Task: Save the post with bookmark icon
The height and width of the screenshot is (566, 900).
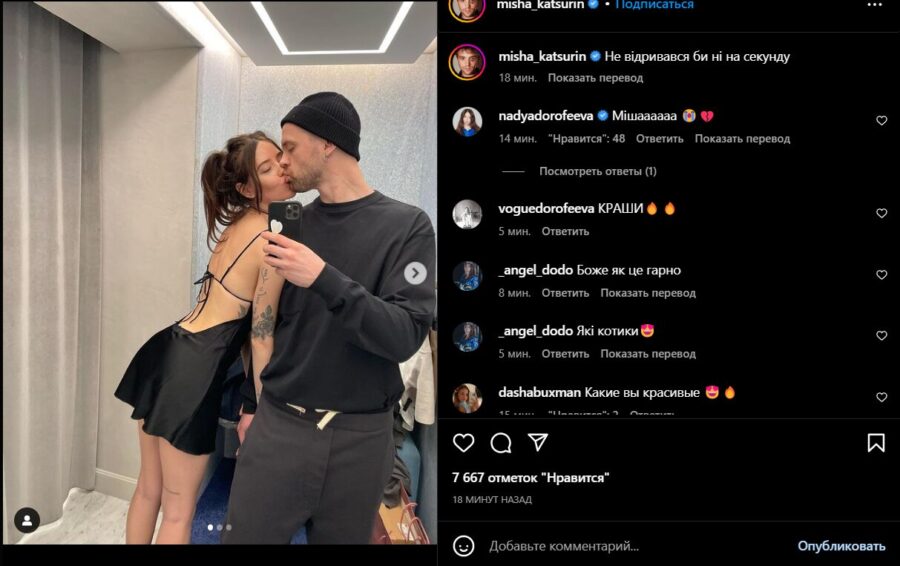Action: [876, 442]
